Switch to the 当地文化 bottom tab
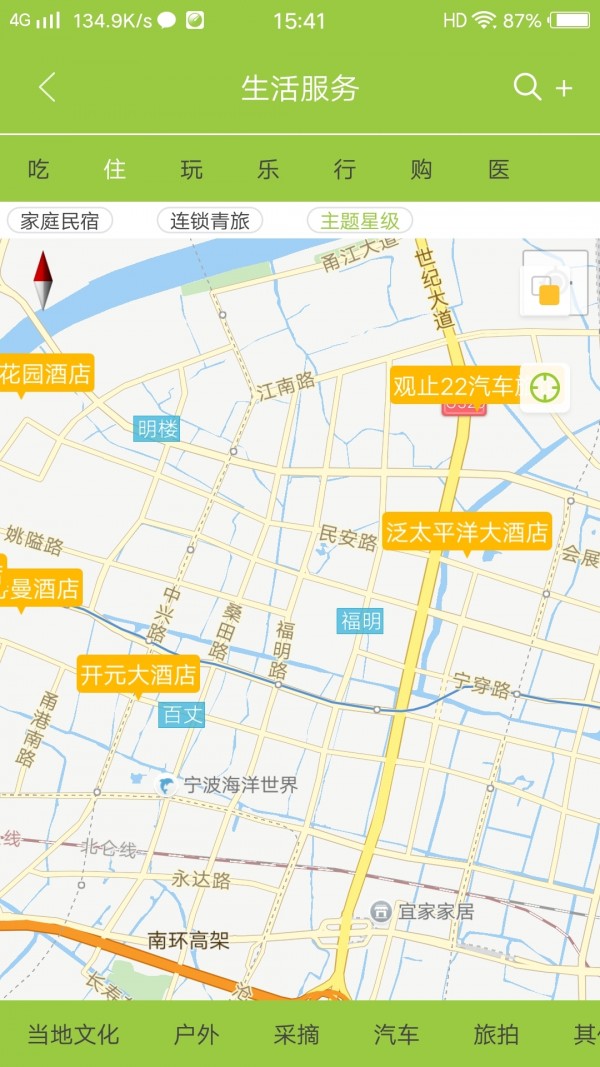 point(72,1034)
